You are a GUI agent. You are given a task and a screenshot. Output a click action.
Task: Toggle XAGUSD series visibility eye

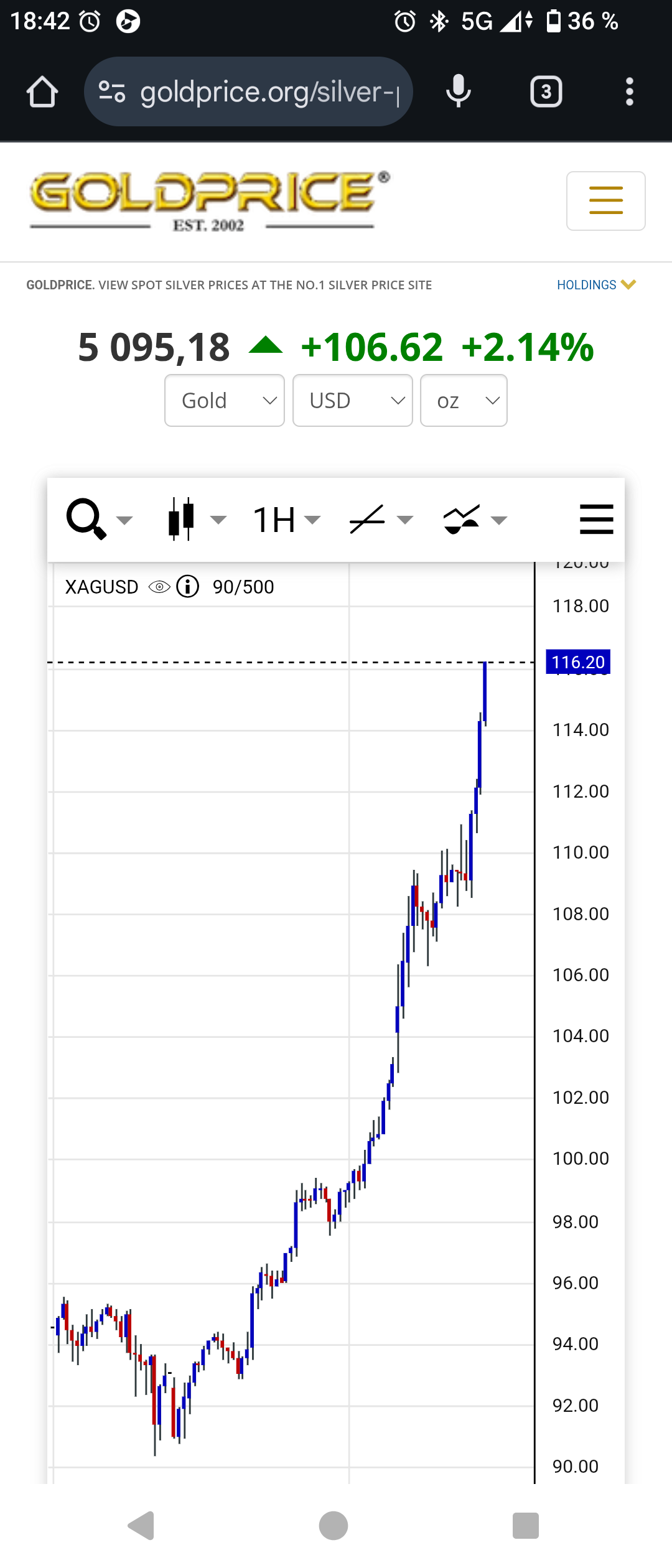coord(159,587)
